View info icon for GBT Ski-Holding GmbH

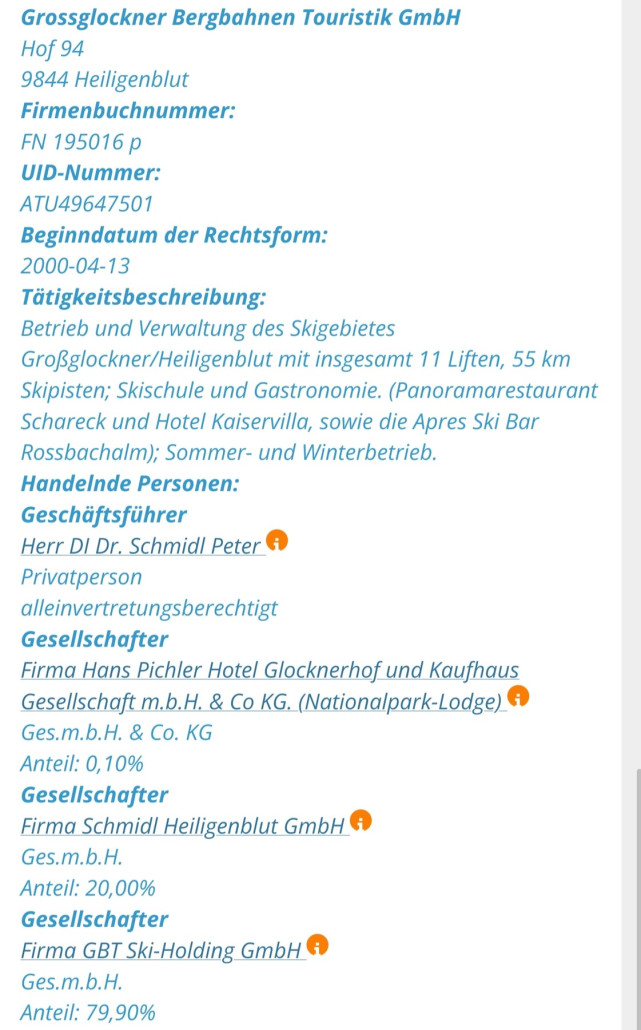coord(317,945)
